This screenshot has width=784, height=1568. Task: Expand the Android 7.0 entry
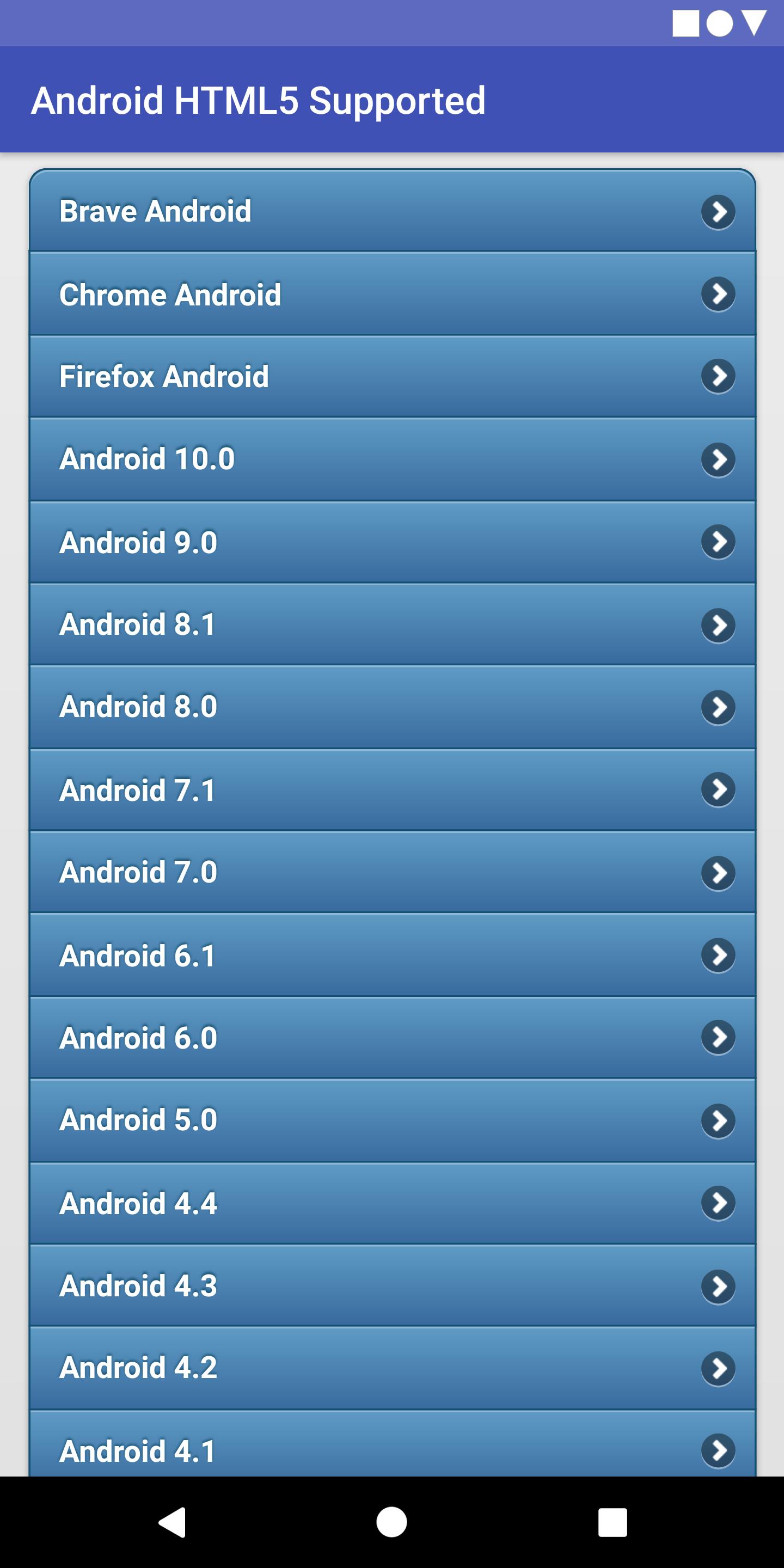[x=390, y=873]
